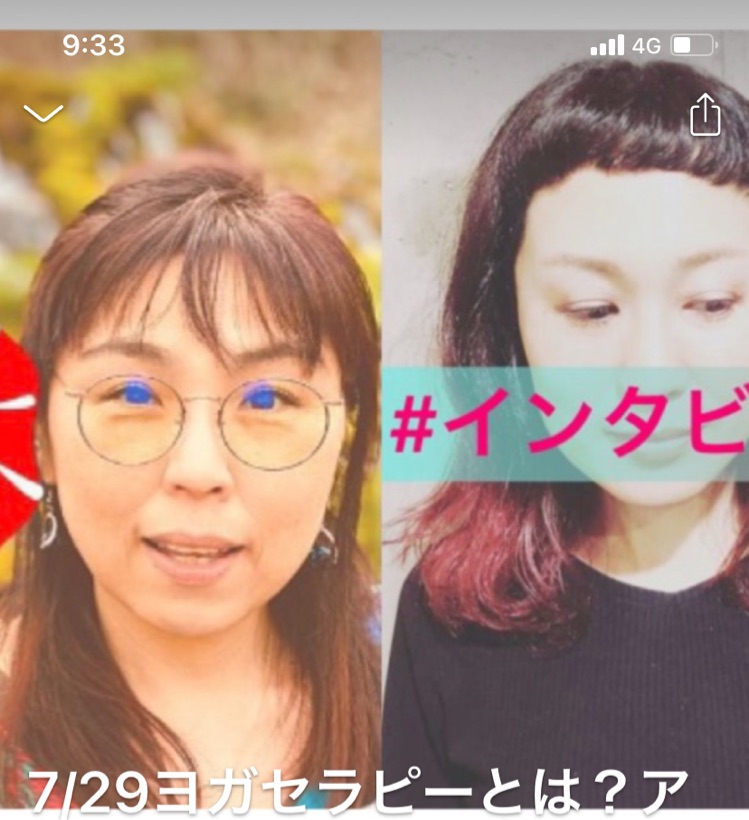Viewport: 749px width, 820px height.
Task: Share this episode via share icon
Action: (705, 114)
